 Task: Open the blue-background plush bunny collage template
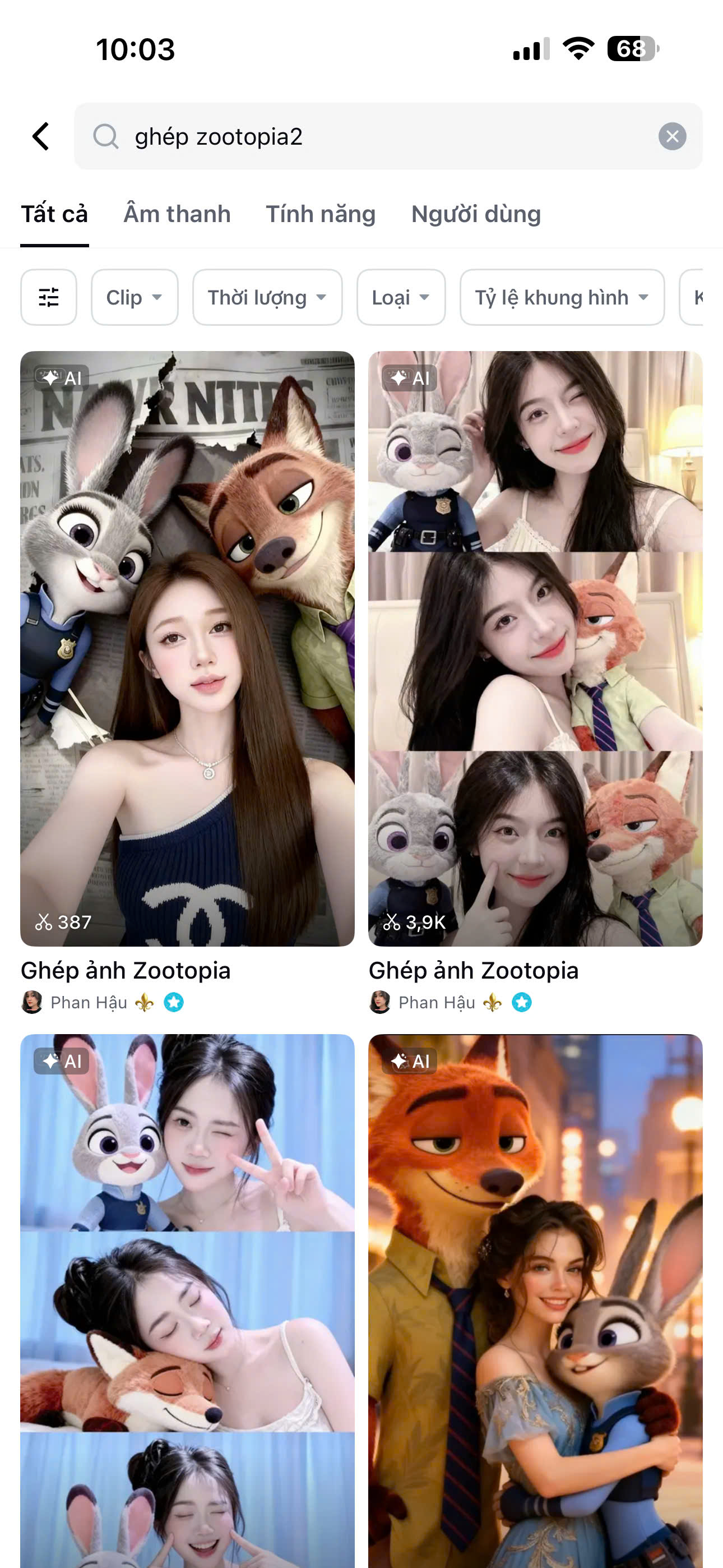pos(187,1297)
